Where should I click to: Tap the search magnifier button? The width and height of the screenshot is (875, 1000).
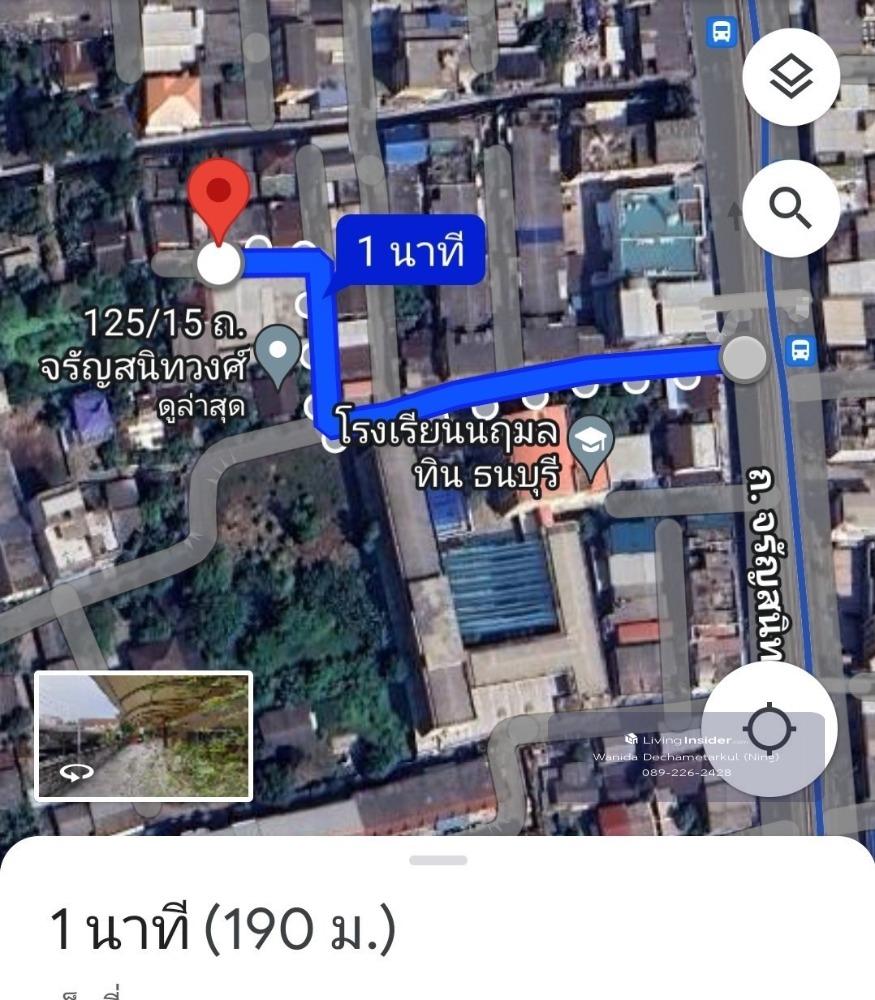791,208
